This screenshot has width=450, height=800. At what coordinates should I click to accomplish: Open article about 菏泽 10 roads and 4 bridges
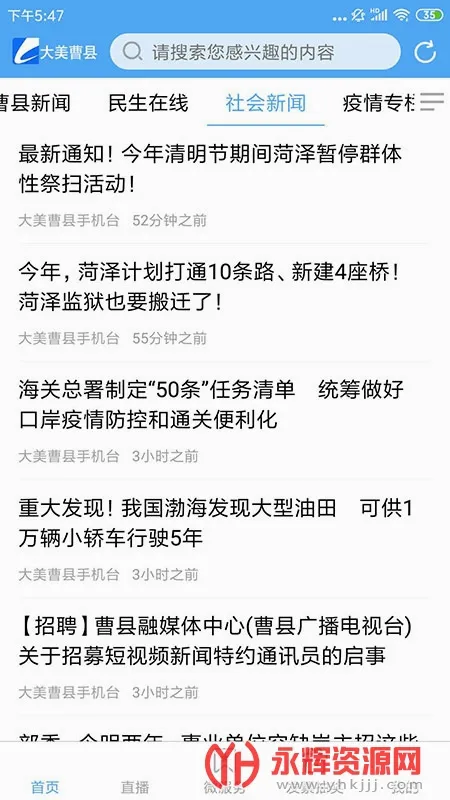click(x=225, y=303)
